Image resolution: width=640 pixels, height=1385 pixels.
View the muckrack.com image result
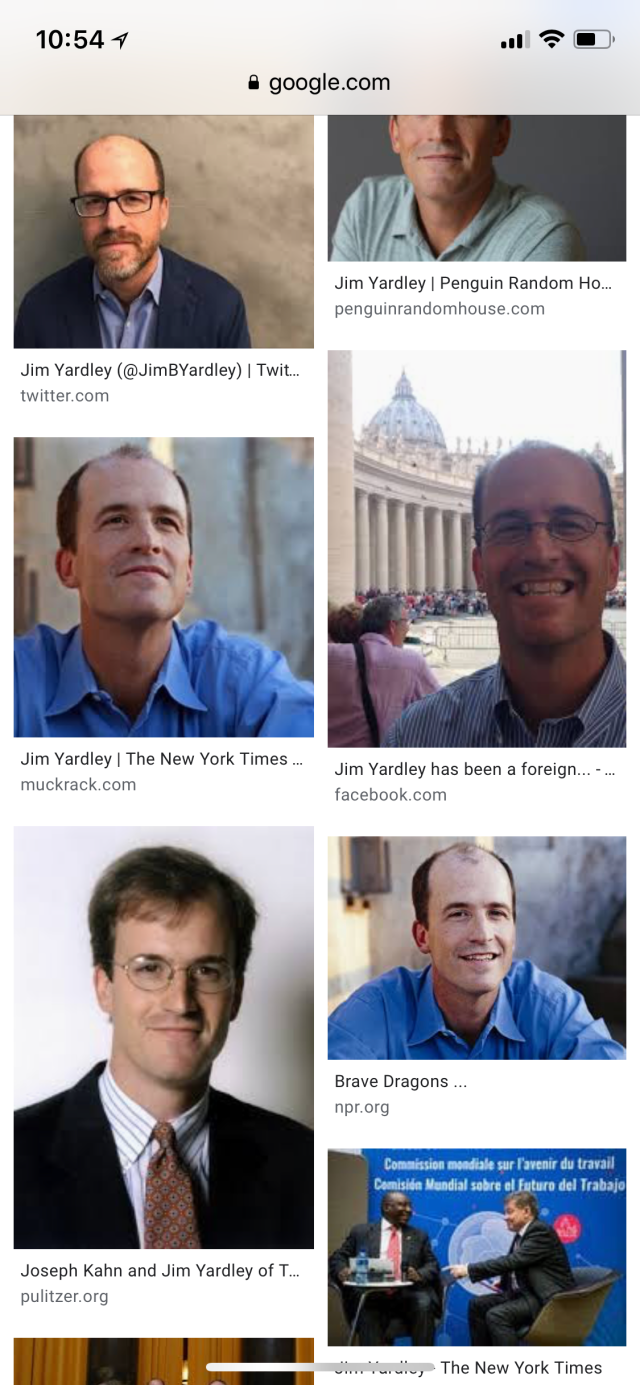coord(163,587)
